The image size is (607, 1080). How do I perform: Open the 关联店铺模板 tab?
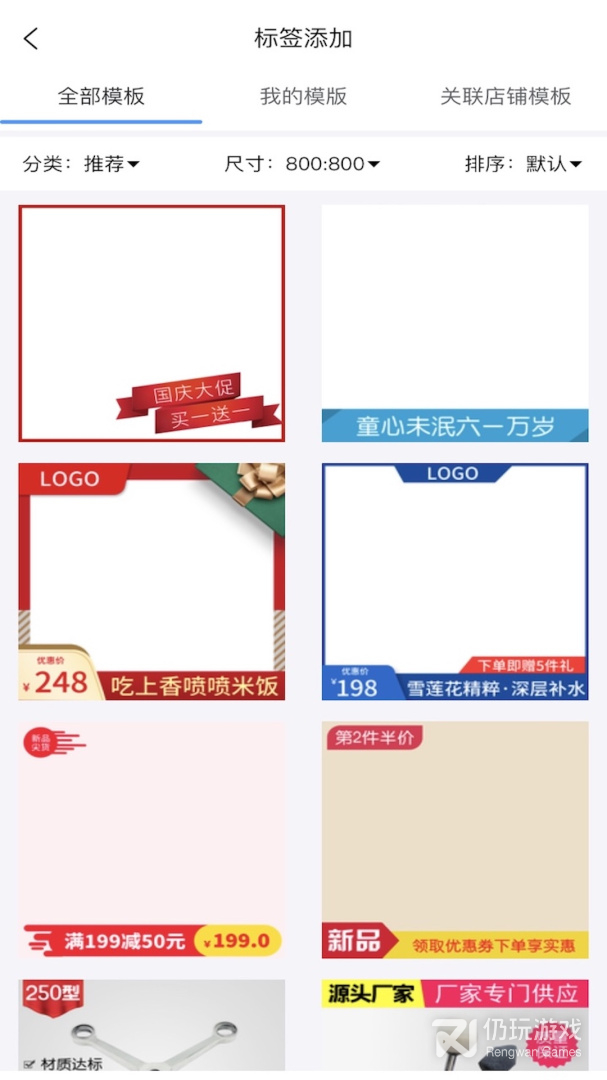click(x=505, y=97)
